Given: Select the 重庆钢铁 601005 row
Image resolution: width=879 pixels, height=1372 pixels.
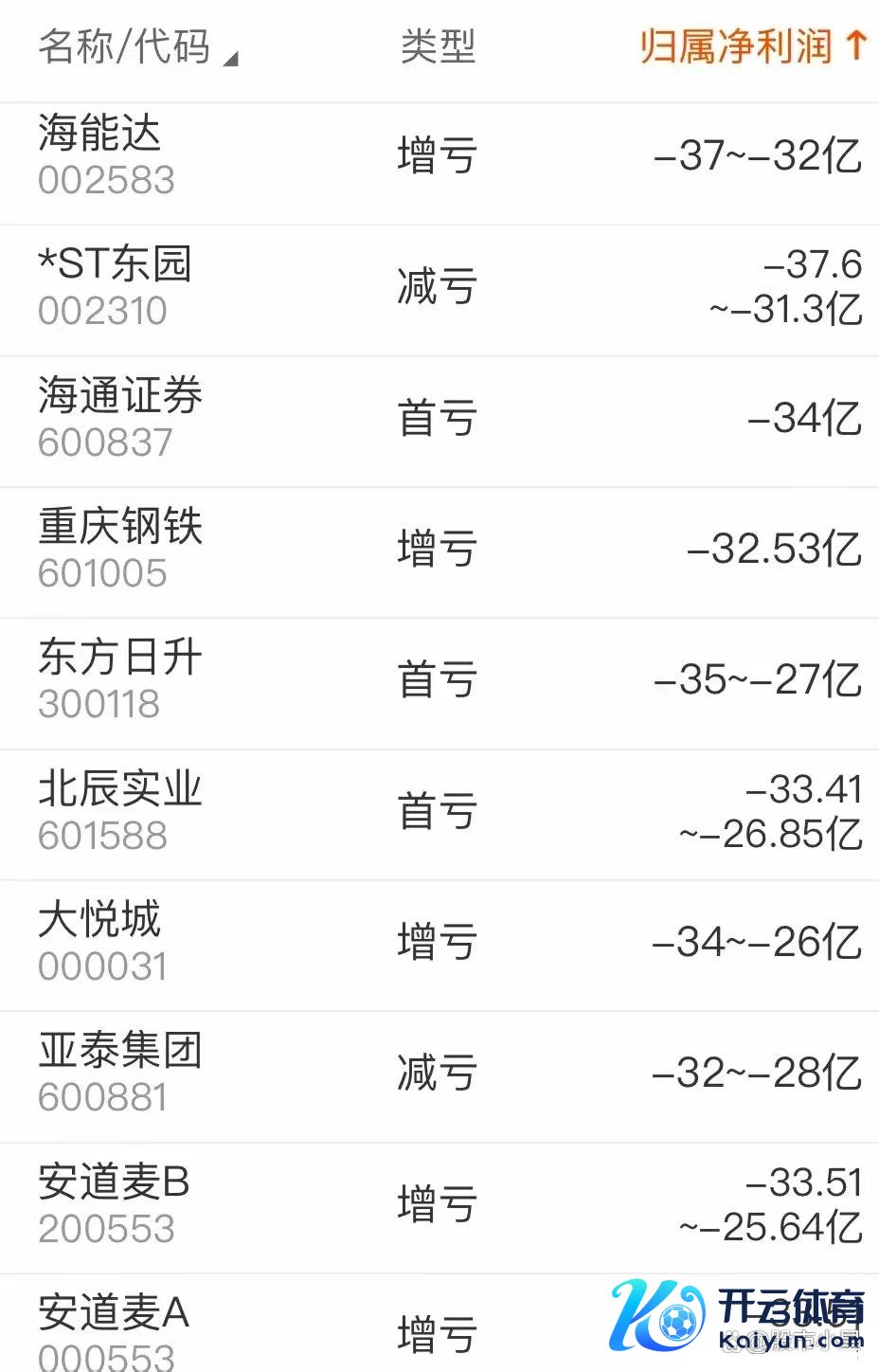Looking at the screenshot, I should [119, 549].
